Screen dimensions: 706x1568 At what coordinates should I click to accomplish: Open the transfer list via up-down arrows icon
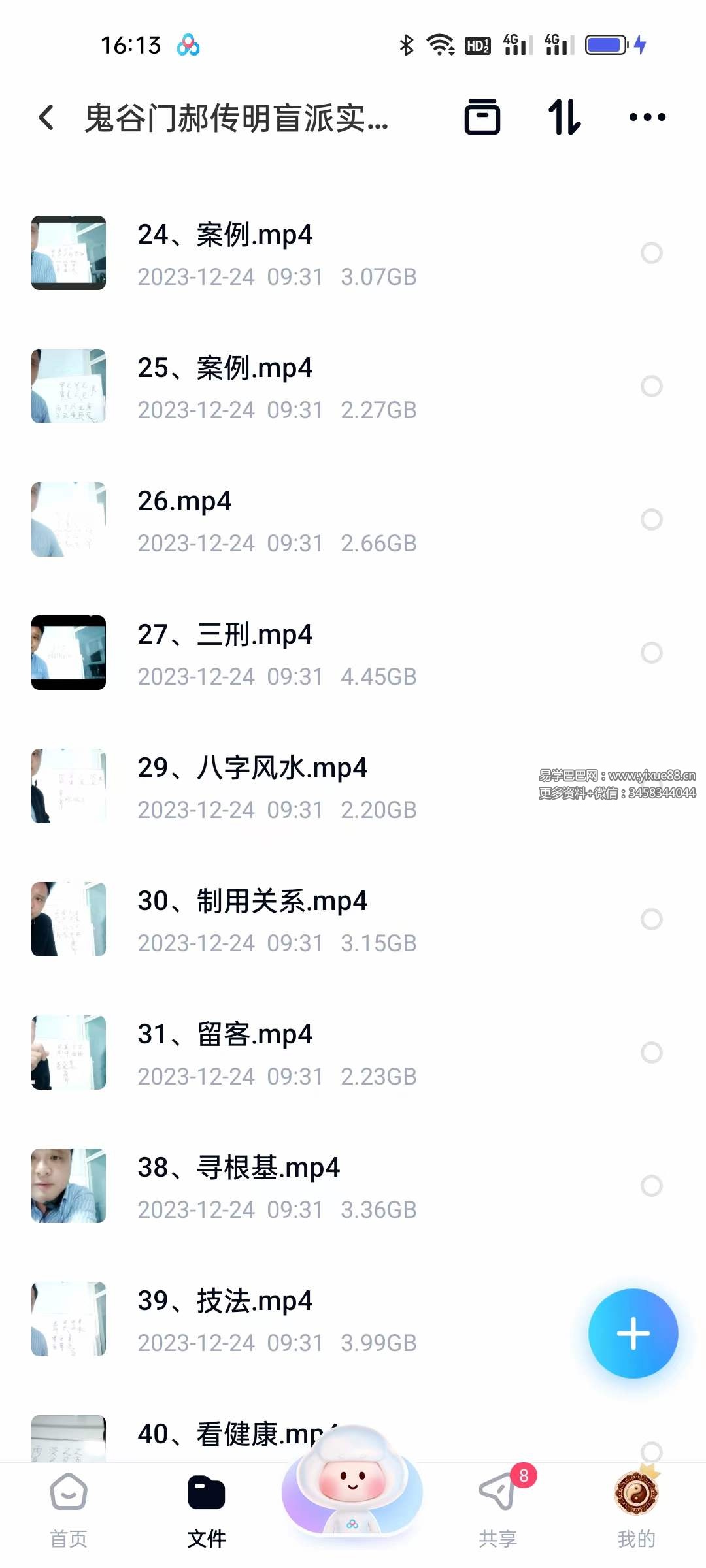564,118
